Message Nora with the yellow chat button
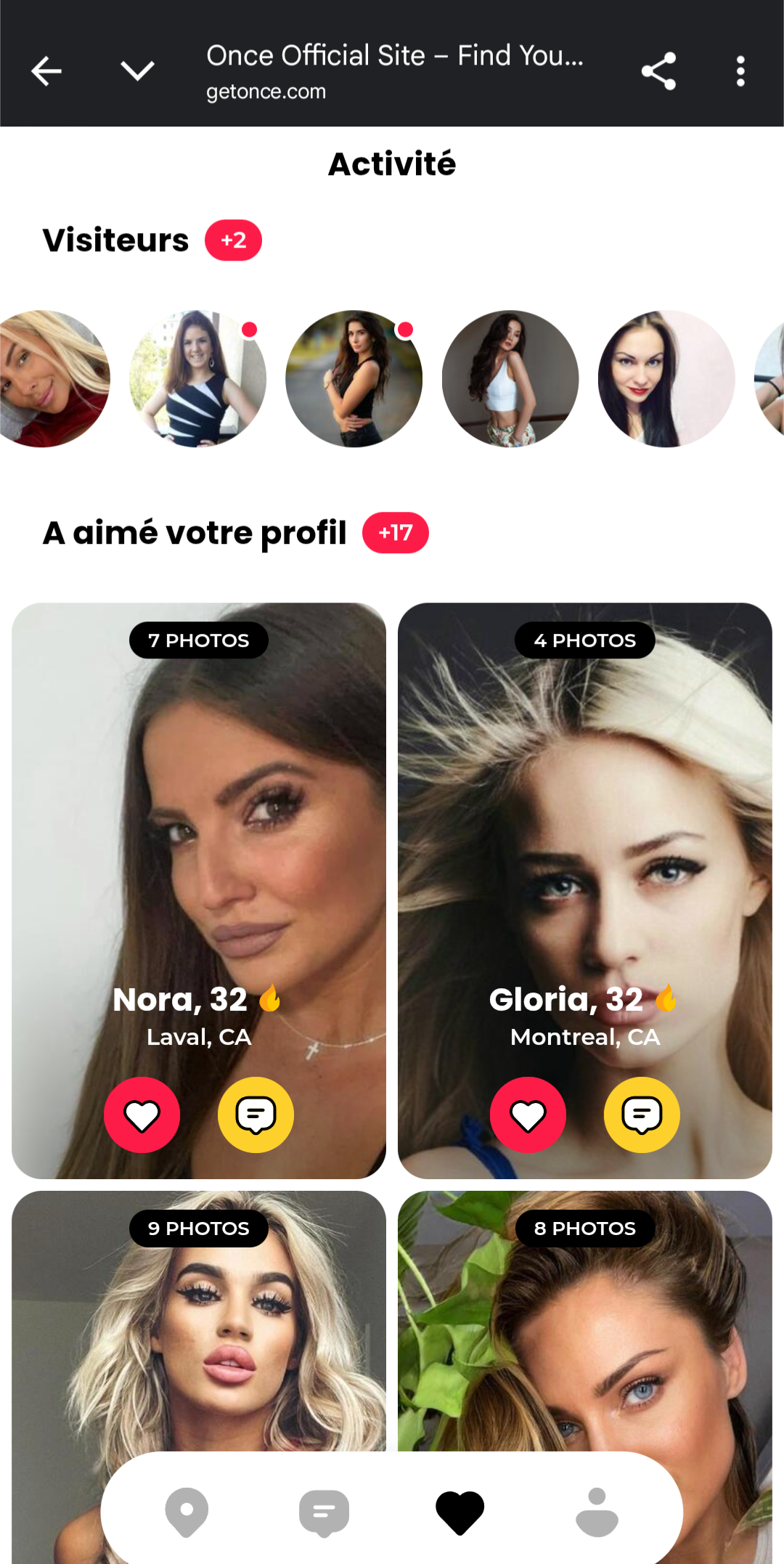784x1564 pixels. (256, 1115)
